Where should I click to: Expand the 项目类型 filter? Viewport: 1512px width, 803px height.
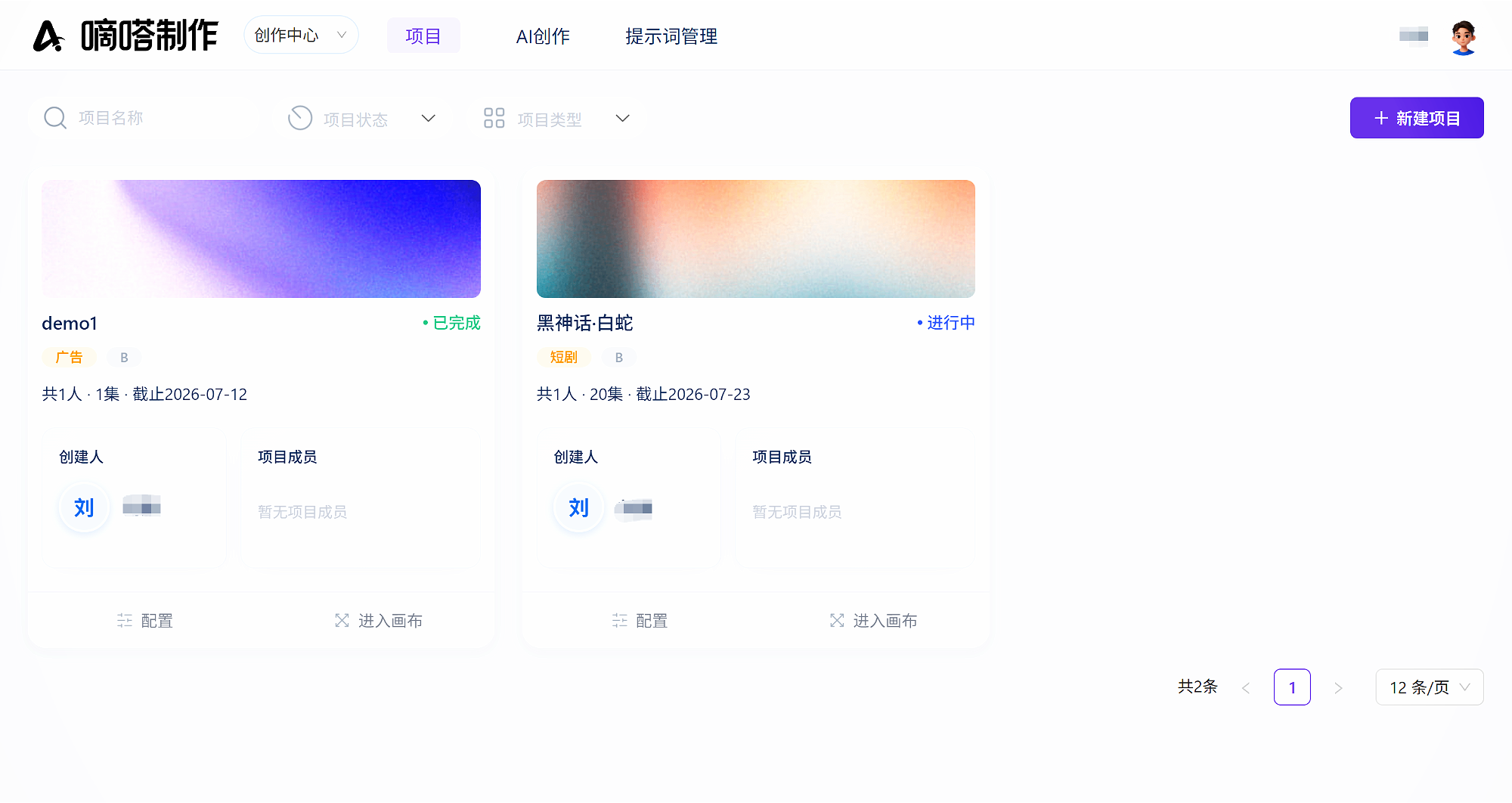(x=558, y=118)
